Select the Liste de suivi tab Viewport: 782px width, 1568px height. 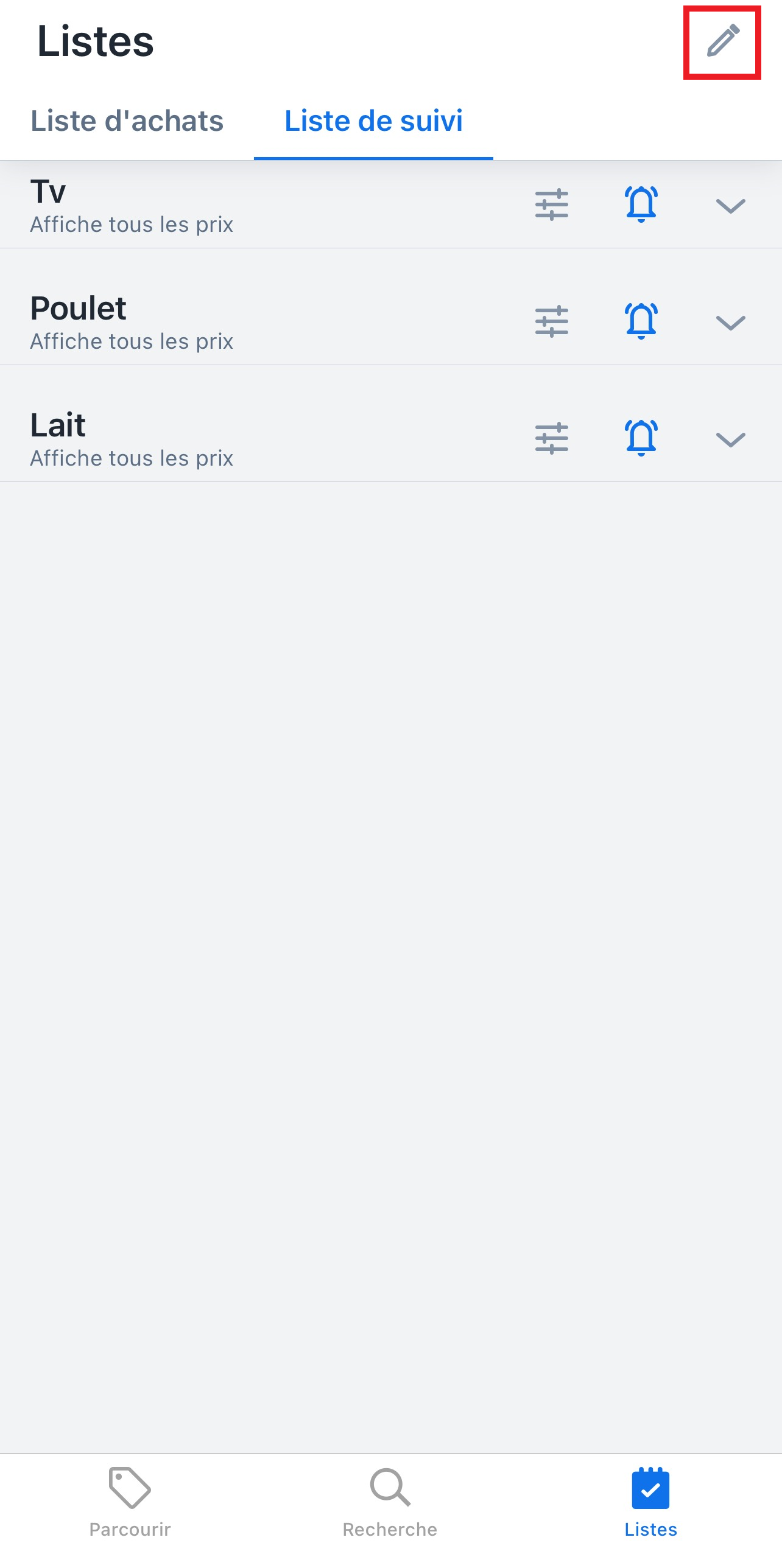[373, 121]
